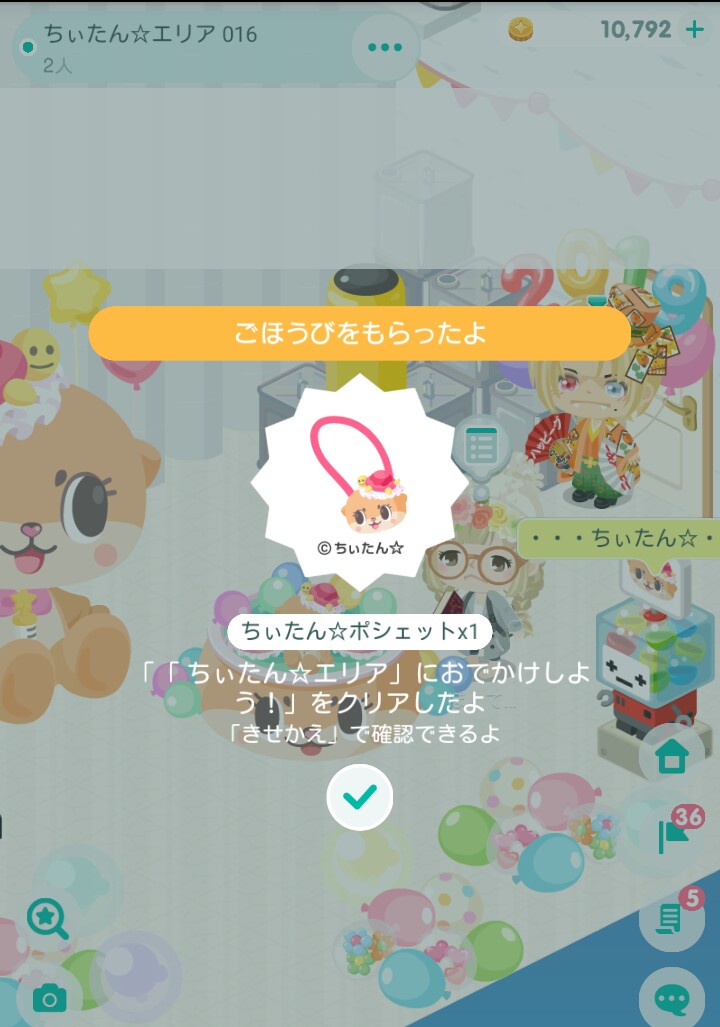Confirm the reward with the checkmark button

(360, 796)
